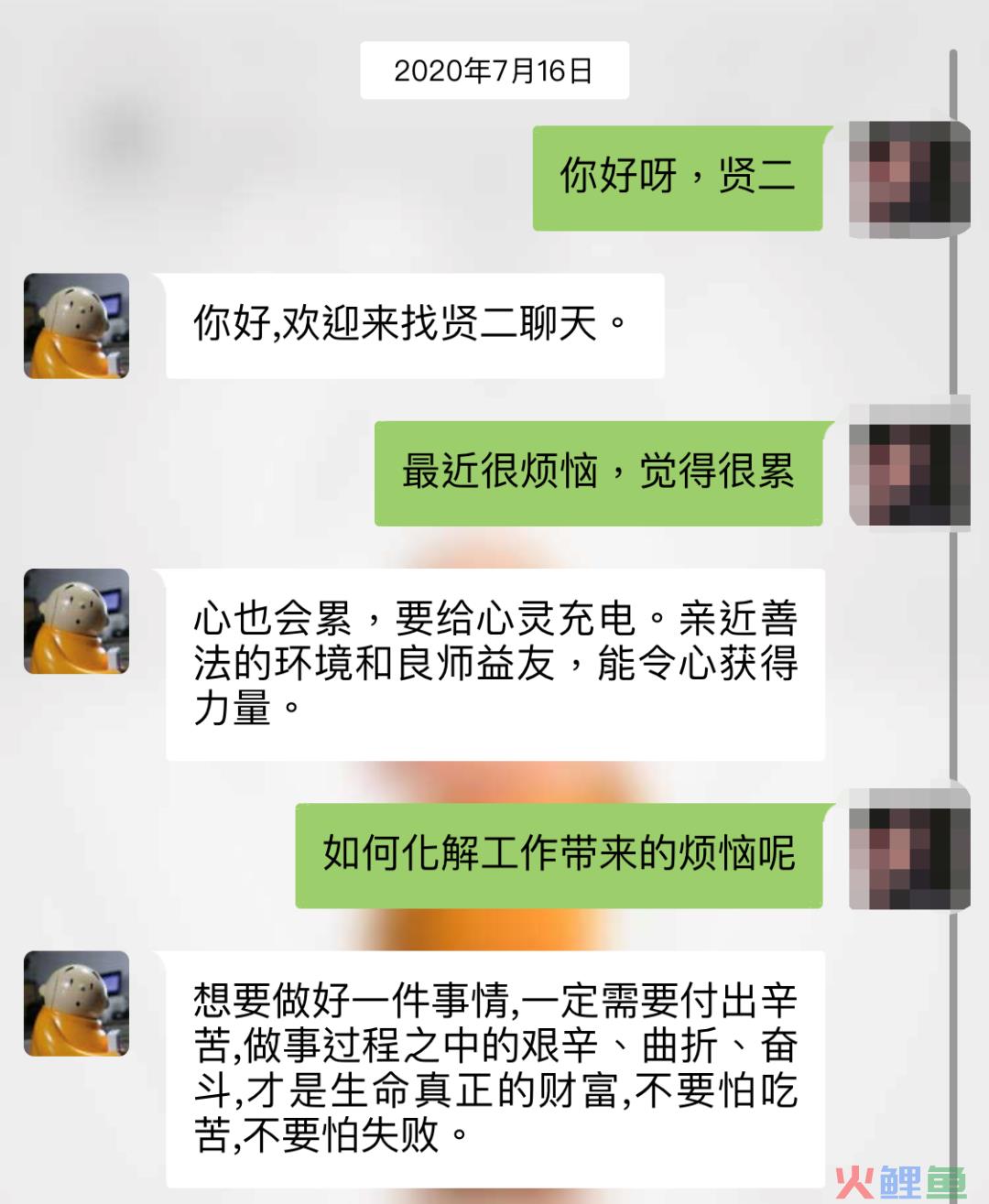Open the robot monk avatar beside the welcome message
Image resolution: width=989 pixels, height=1204 pixels.
76,326
